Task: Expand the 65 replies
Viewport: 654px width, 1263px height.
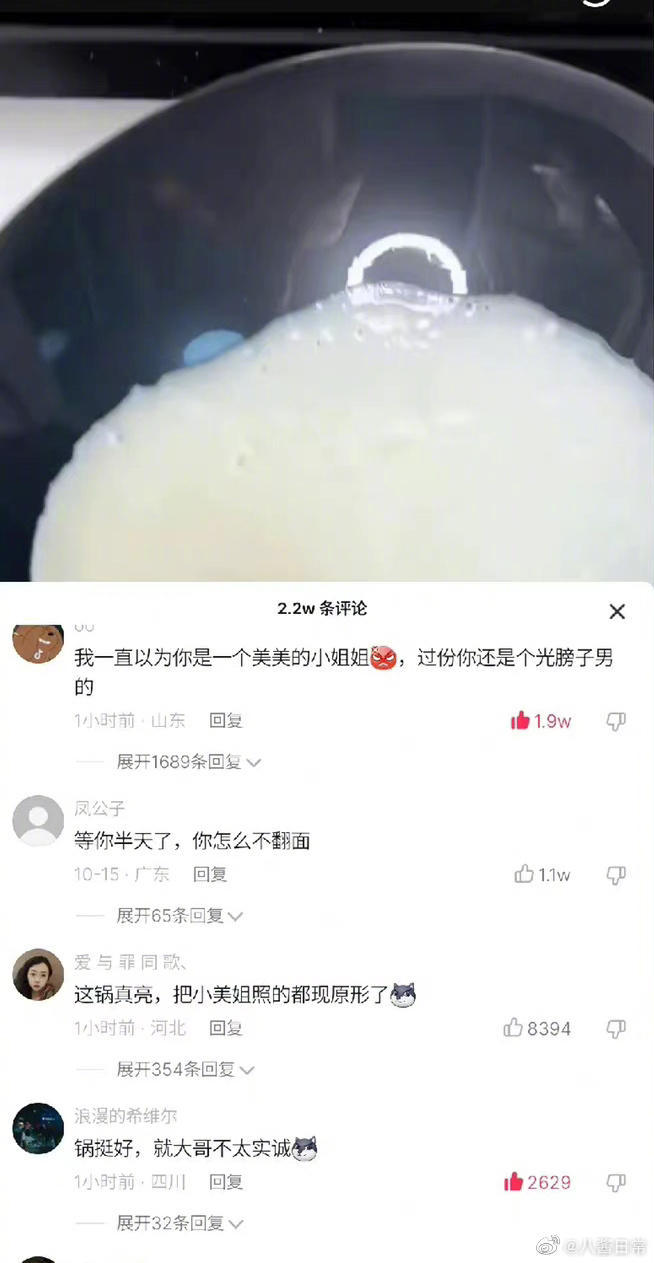Action: [180, 915]
